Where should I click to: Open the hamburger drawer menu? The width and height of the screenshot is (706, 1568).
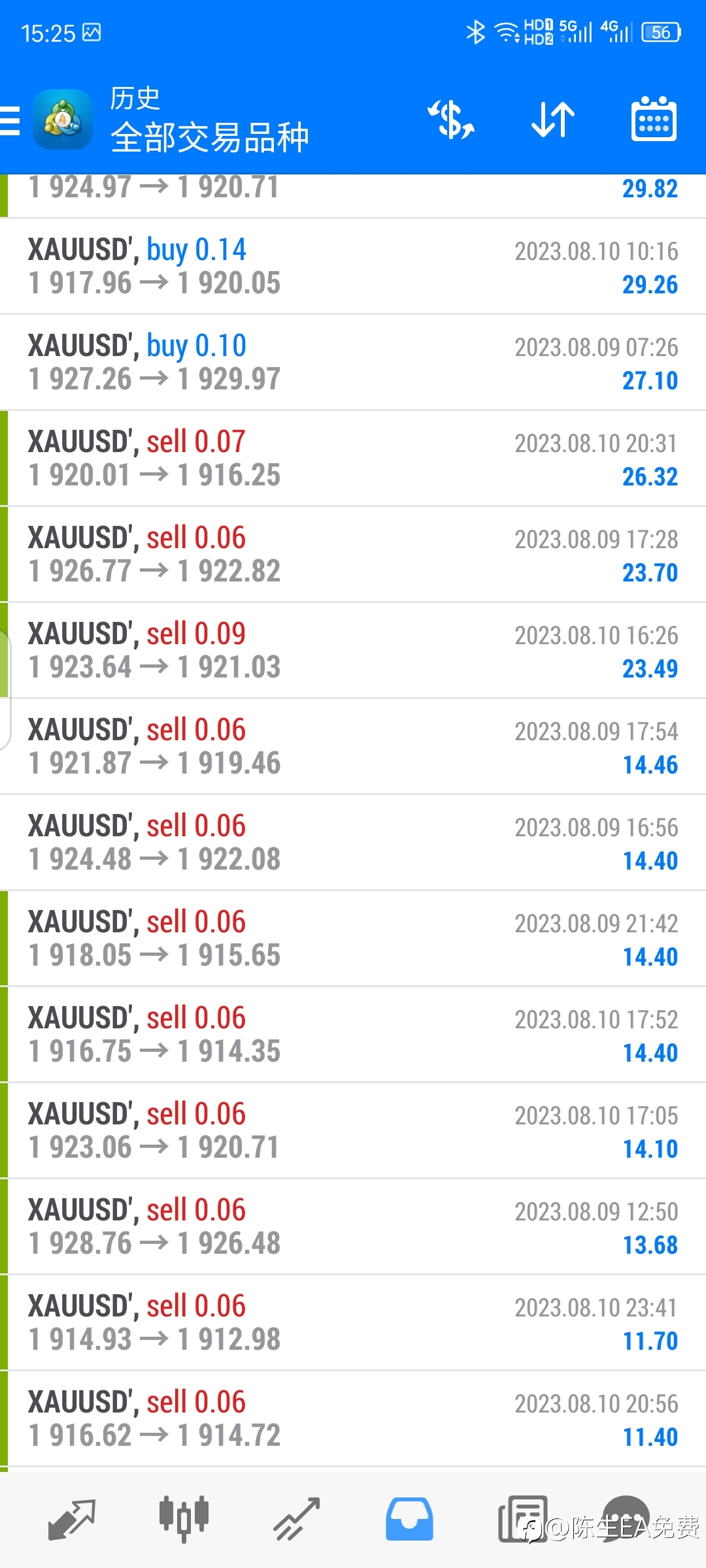tap(10, 121)
